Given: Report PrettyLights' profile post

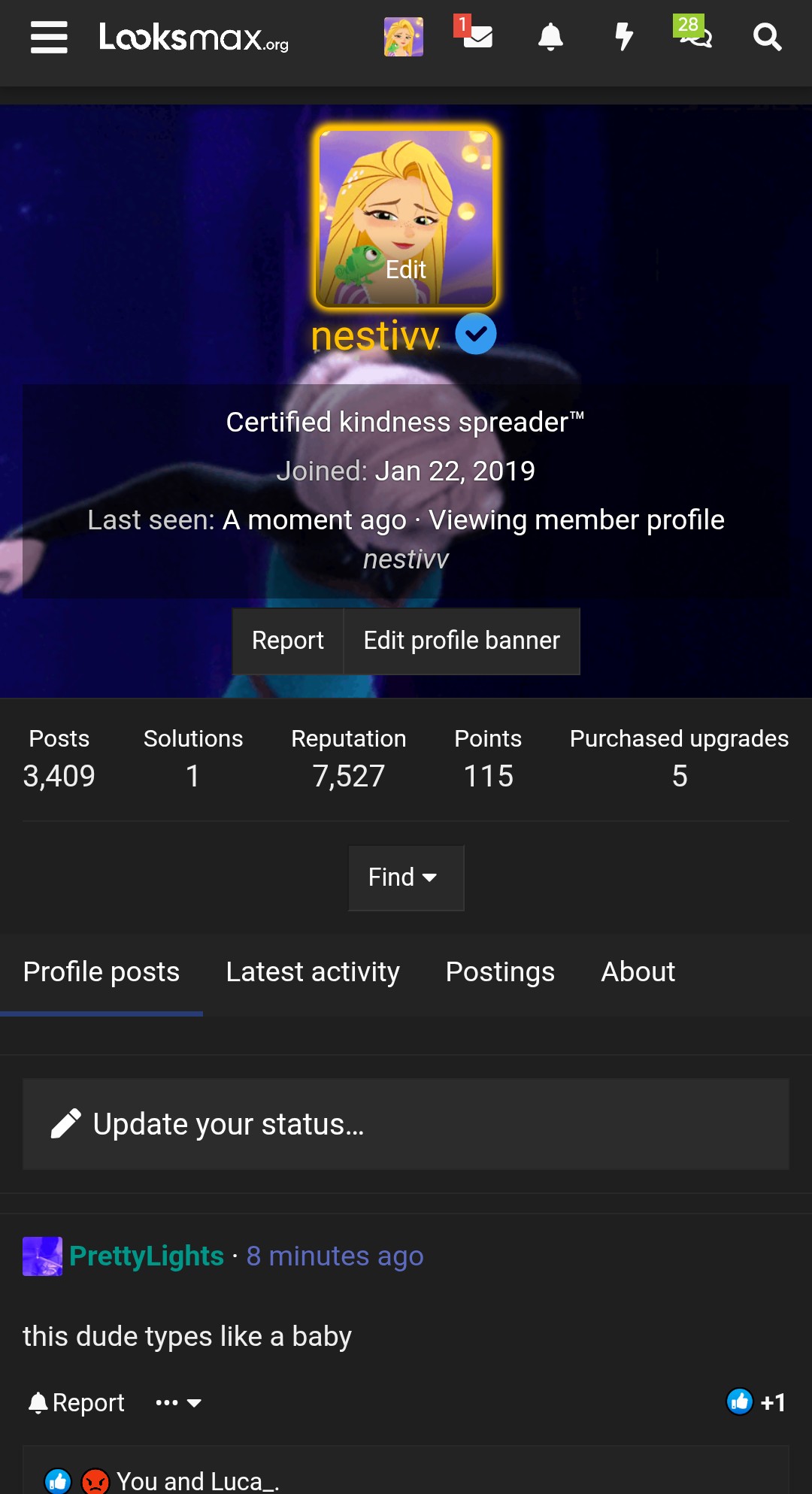Looking at the screenshot, I should point(77,1402).
